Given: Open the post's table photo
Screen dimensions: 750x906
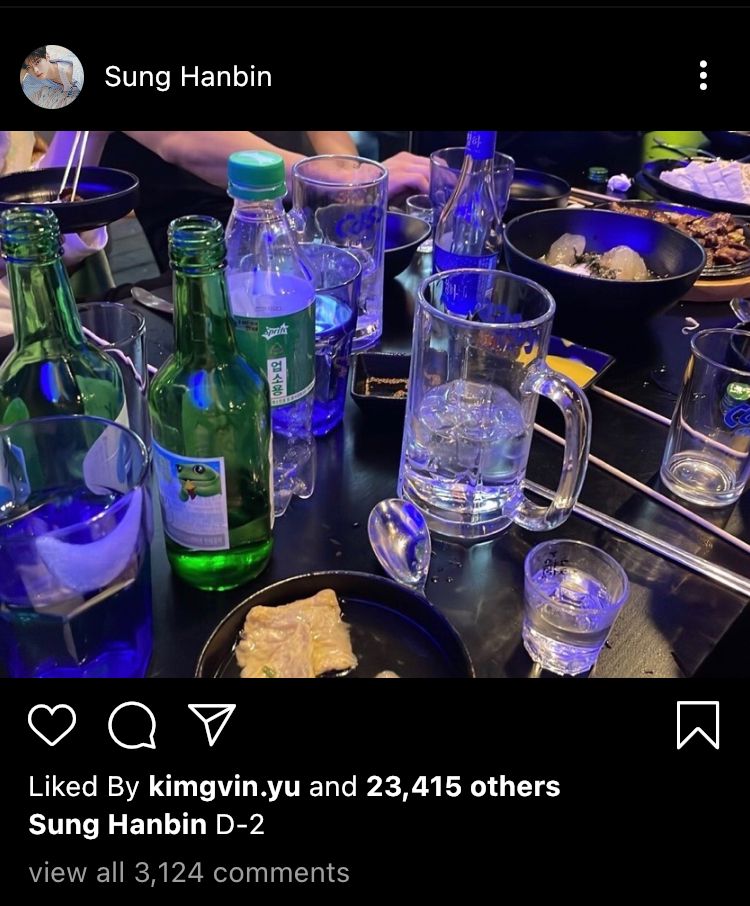Looking at the screenshot, I should 375,404.
